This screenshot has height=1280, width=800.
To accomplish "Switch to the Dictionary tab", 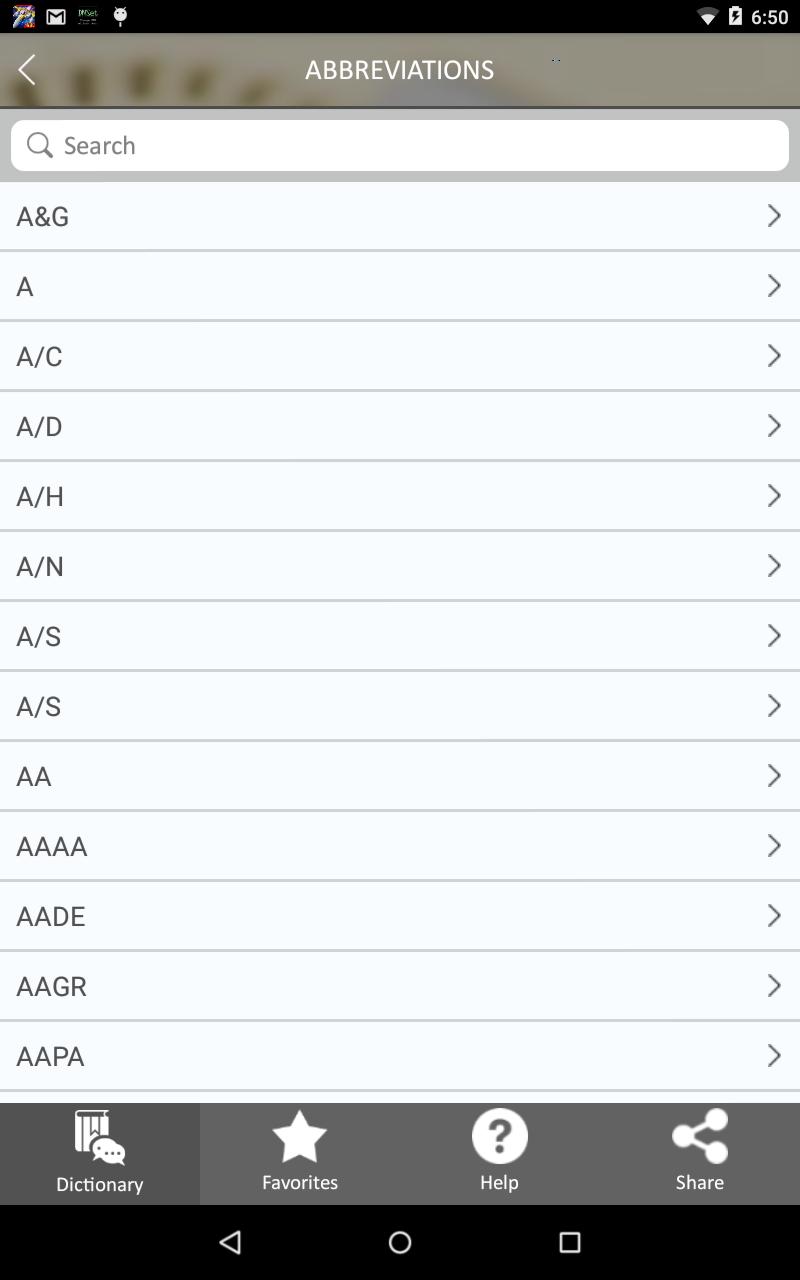I will 100,1153.
